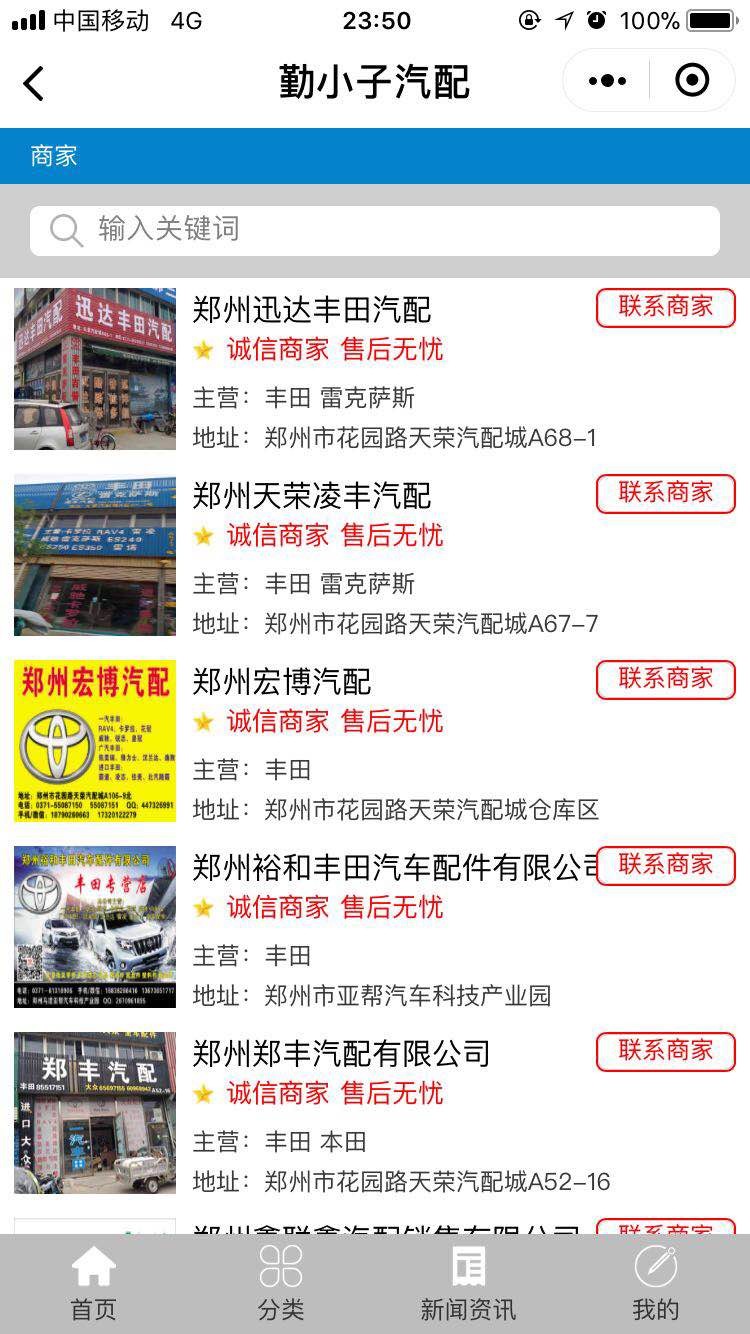Tap 联系商家 for 郑州郑丰汽配有限公司
Image resolution: width=750 pixels, height=1334 pixels.
click(x=665, y=1051)
